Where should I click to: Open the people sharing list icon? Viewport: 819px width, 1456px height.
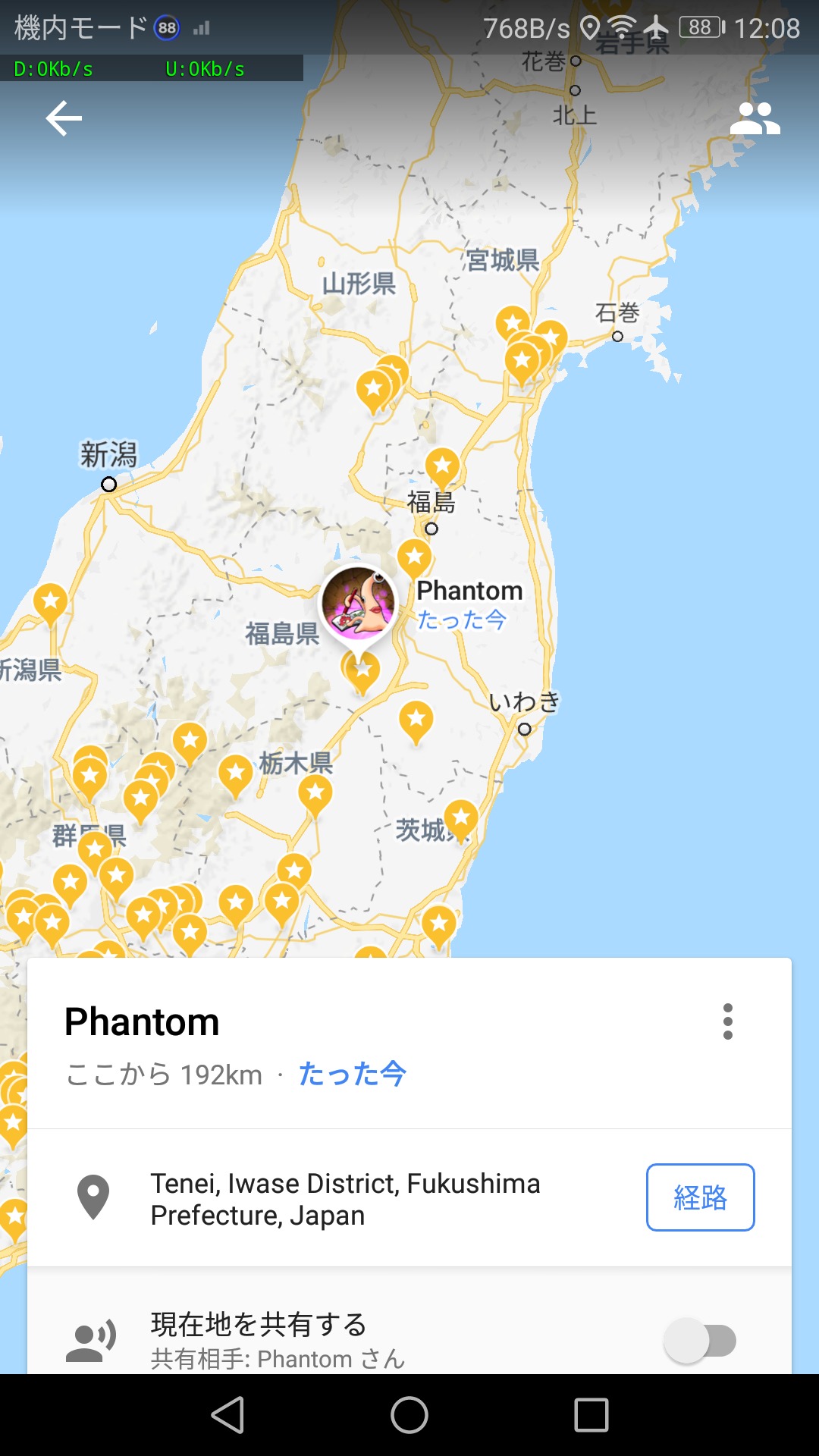[755, 119]
